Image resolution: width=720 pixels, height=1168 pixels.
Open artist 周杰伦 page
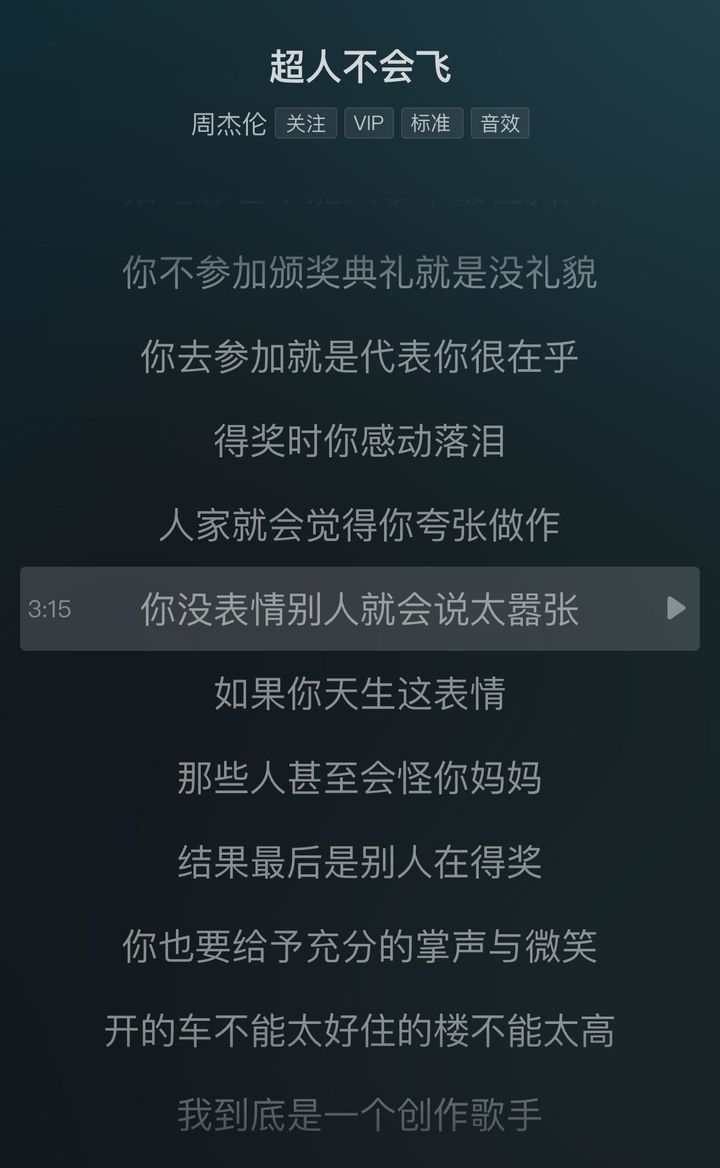[x=228, y=124]
